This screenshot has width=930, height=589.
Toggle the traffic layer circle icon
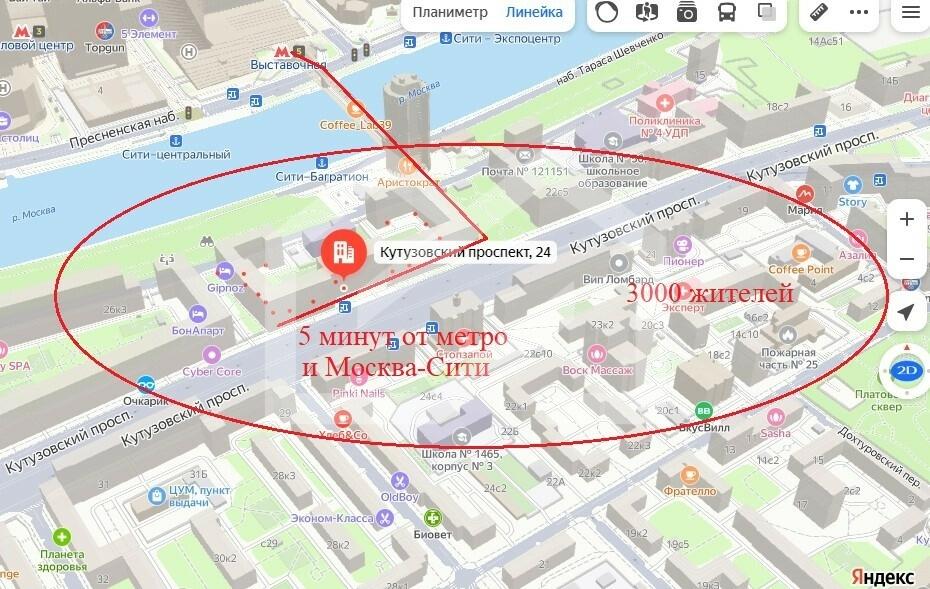coord(606,13)
